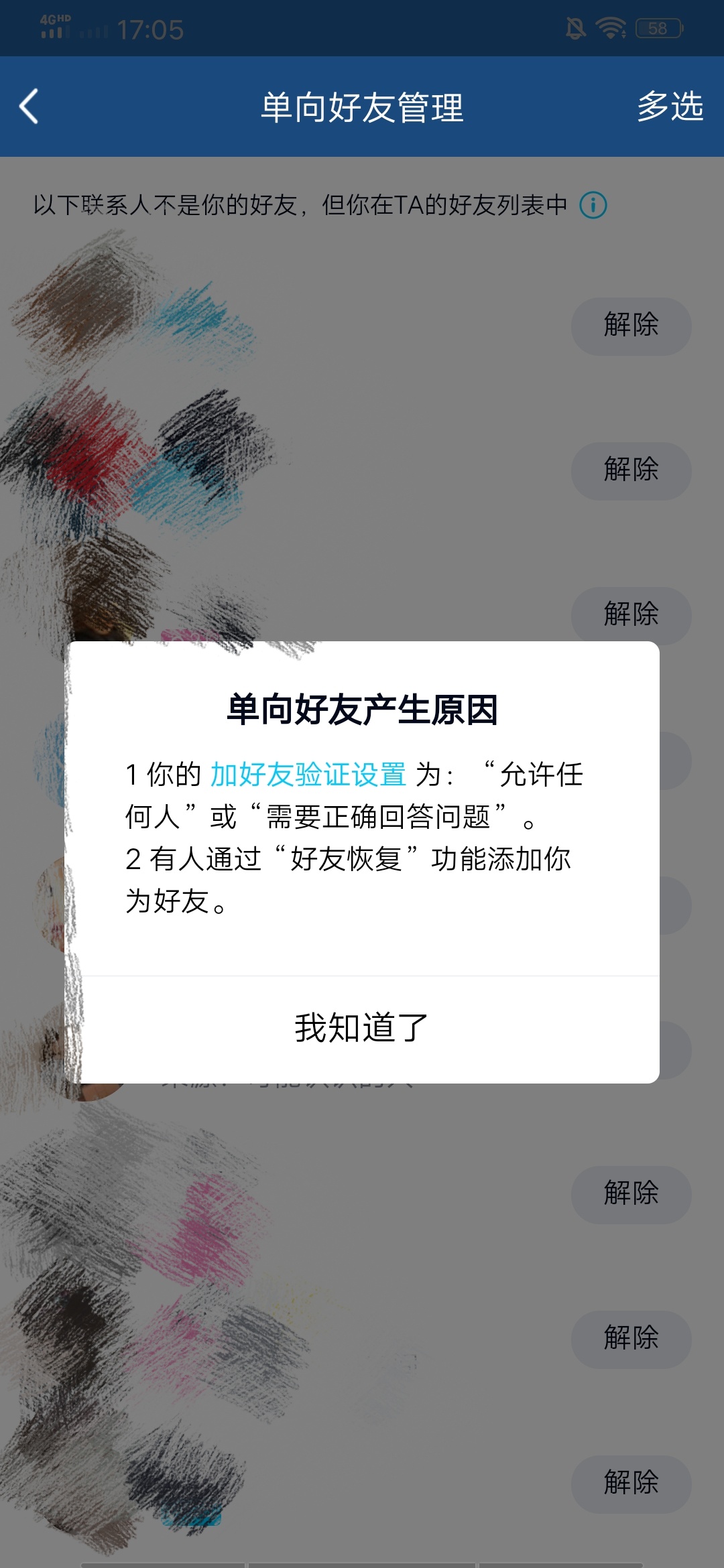Open the 加好友验证设置 link
The width and height of the screenshot is (724, 1568).
[x=308, y=775]
